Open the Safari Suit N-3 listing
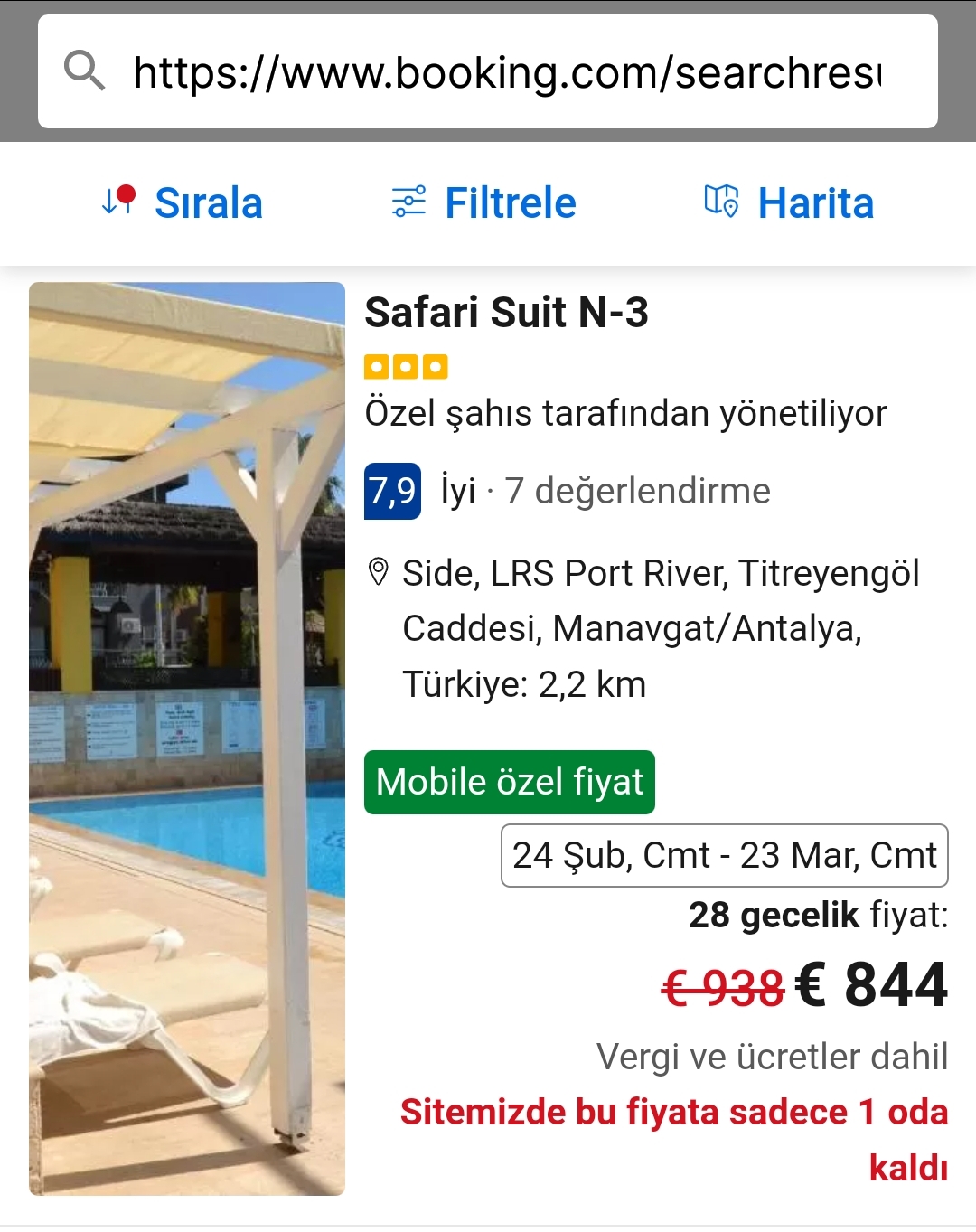Image resolution: width=976 pixels, height=1232 pixels. pyautogui.click(x=506, y=313)
